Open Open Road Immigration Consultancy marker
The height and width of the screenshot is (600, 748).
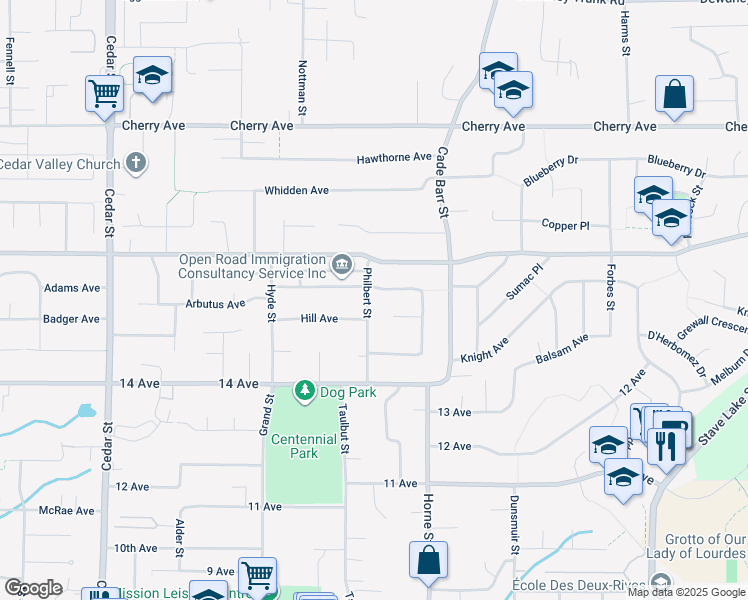[x=342, y=265]
